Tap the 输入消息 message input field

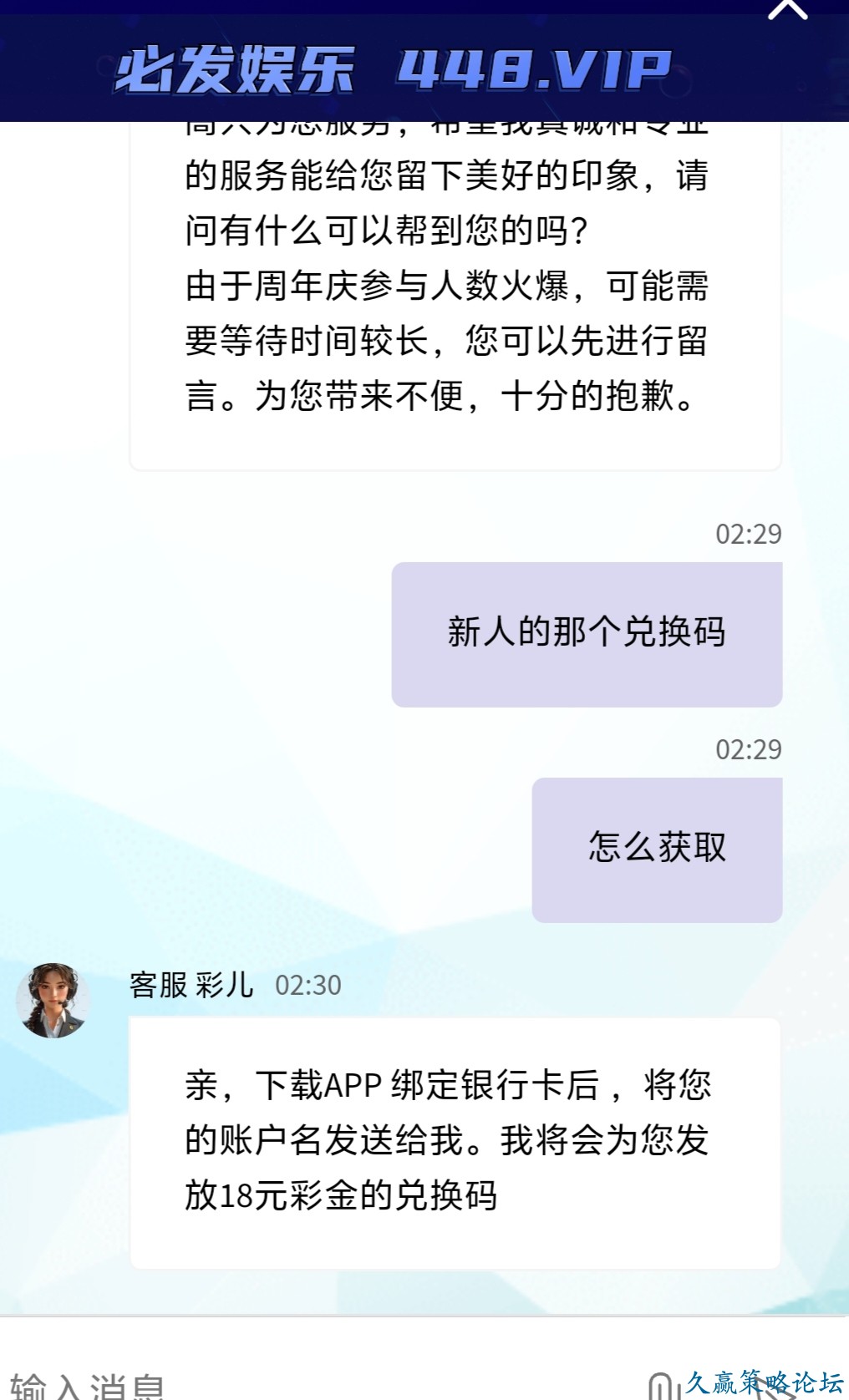tap(251, 1382)
